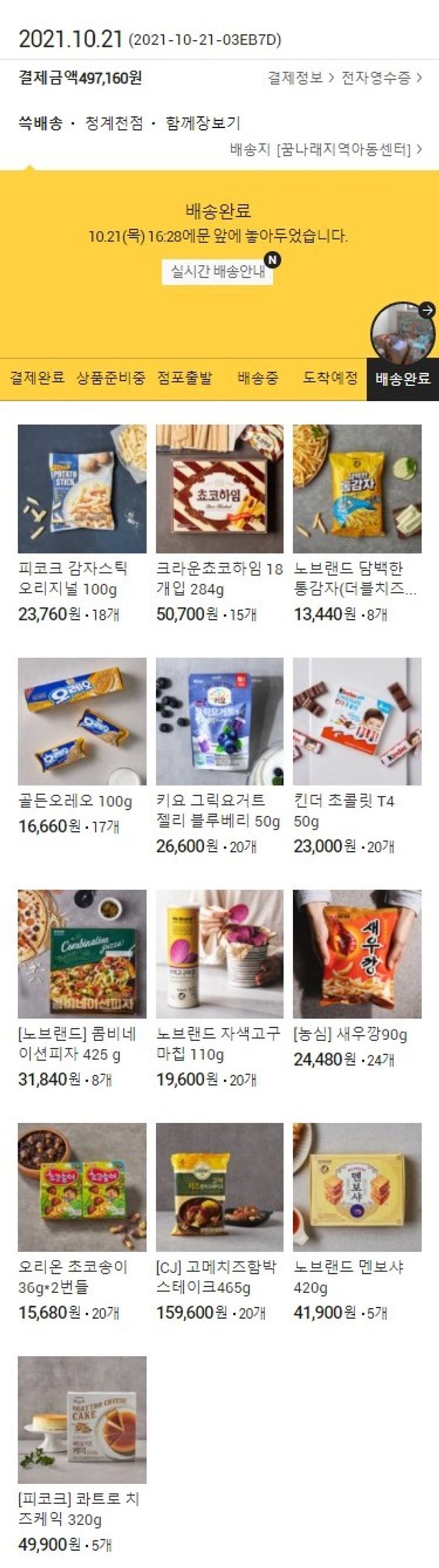The width and height of the screenshot is (439, 1568).
Task: View 농심 새우깡90g item
Action: click(357, 954)
